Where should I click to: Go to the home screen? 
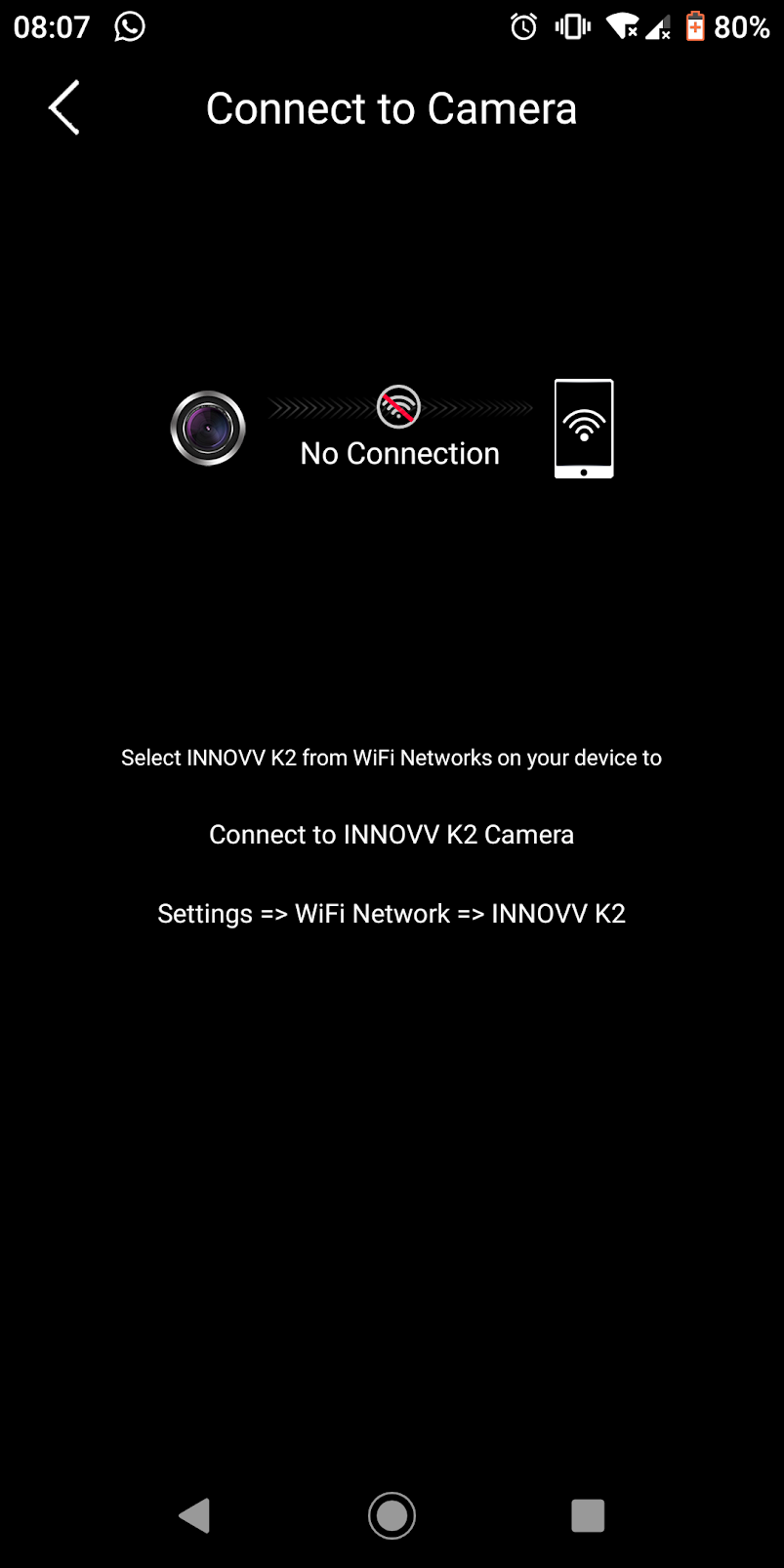[x=392, y=1515]
